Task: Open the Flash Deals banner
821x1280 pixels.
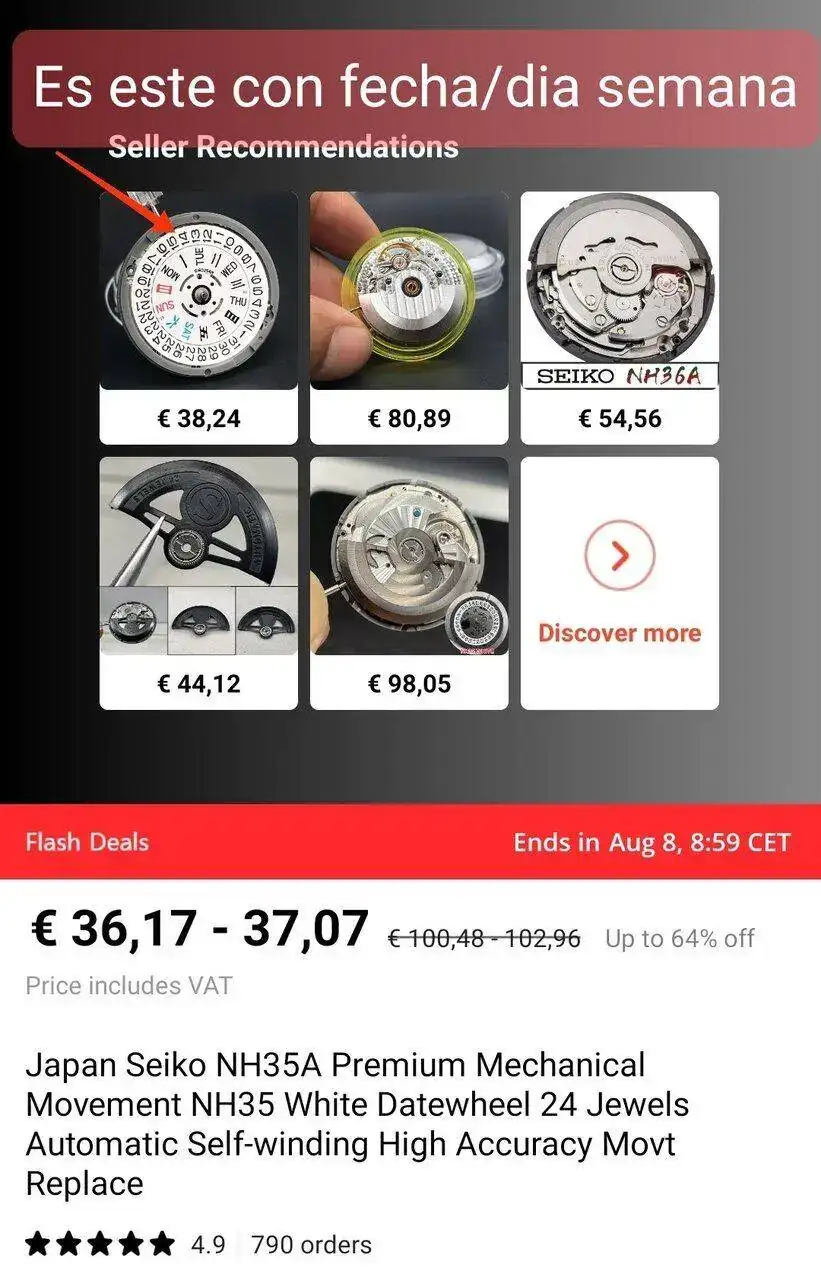Action: pyautogui.click(x=410, y=841)
